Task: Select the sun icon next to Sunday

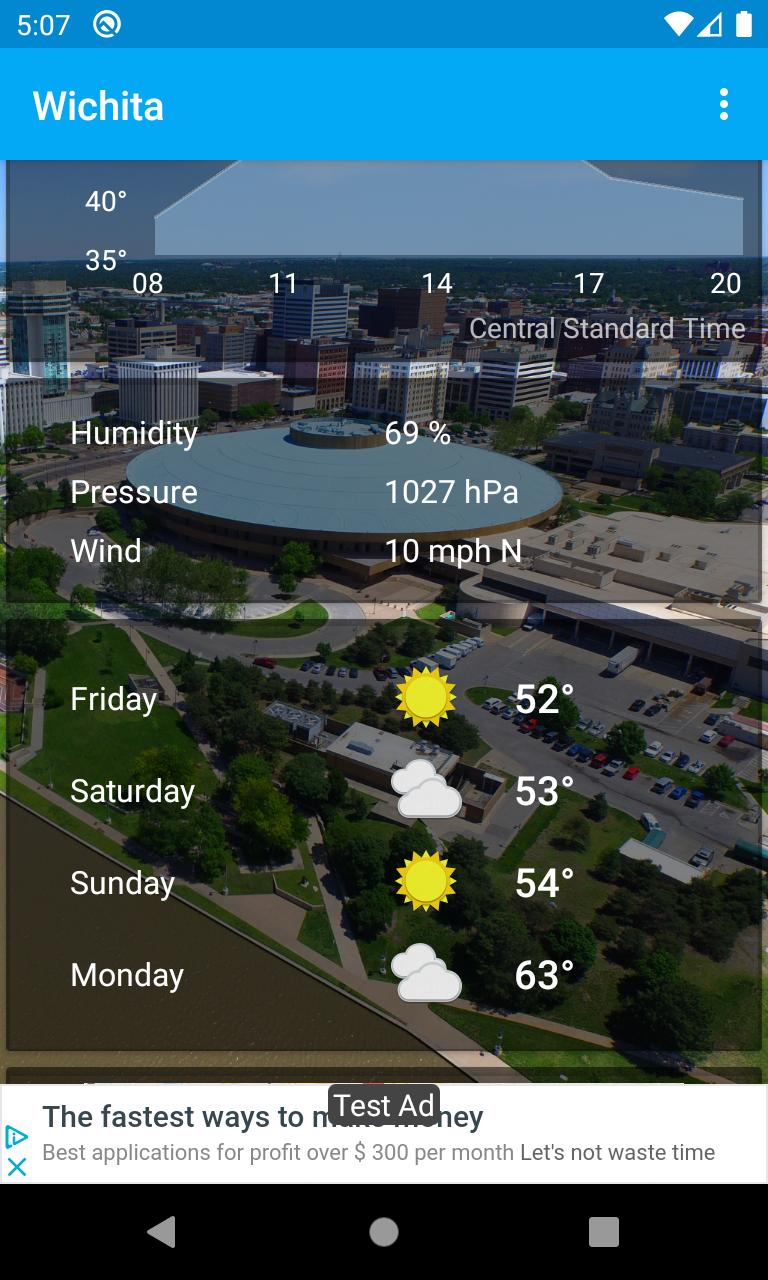Action: point(428,881)
